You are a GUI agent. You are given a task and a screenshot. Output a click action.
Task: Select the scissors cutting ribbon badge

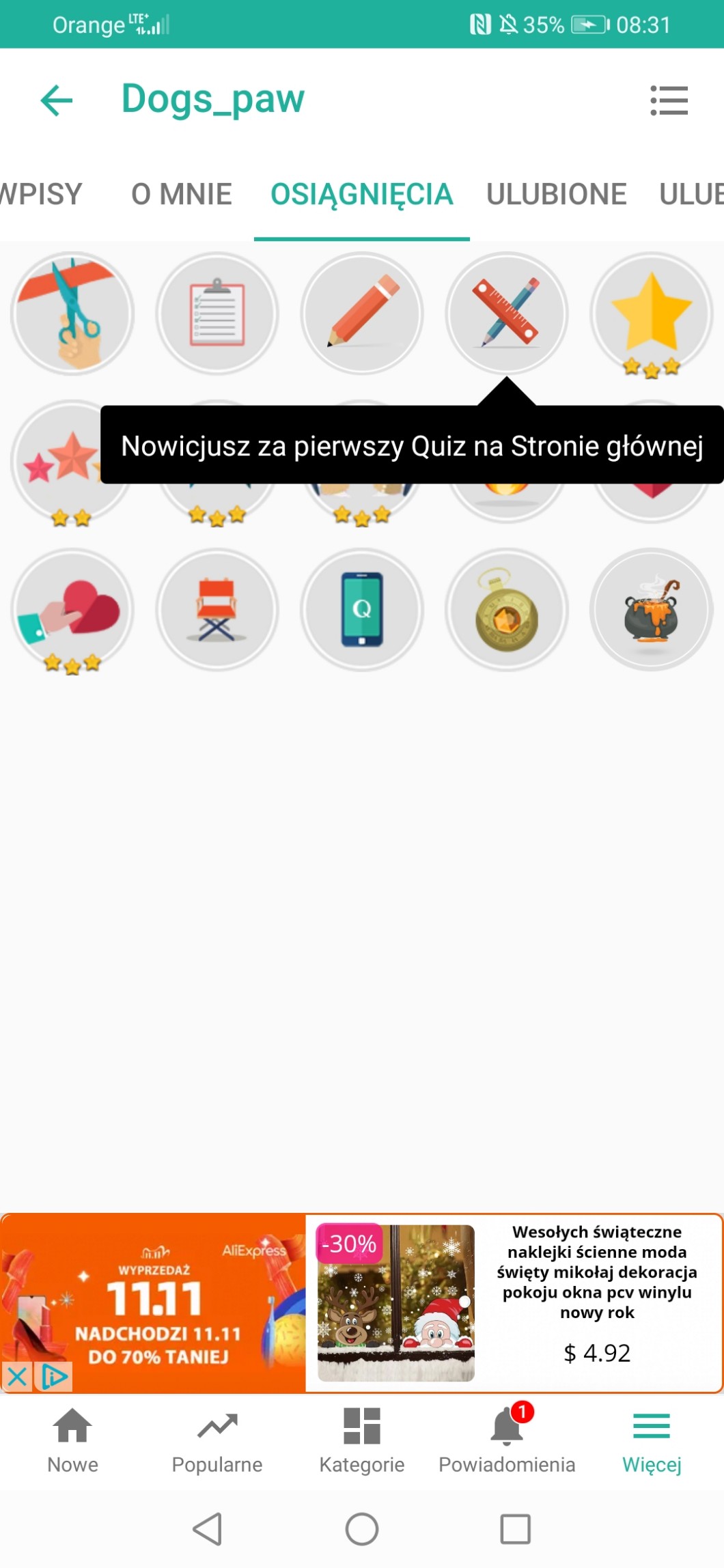72,313
